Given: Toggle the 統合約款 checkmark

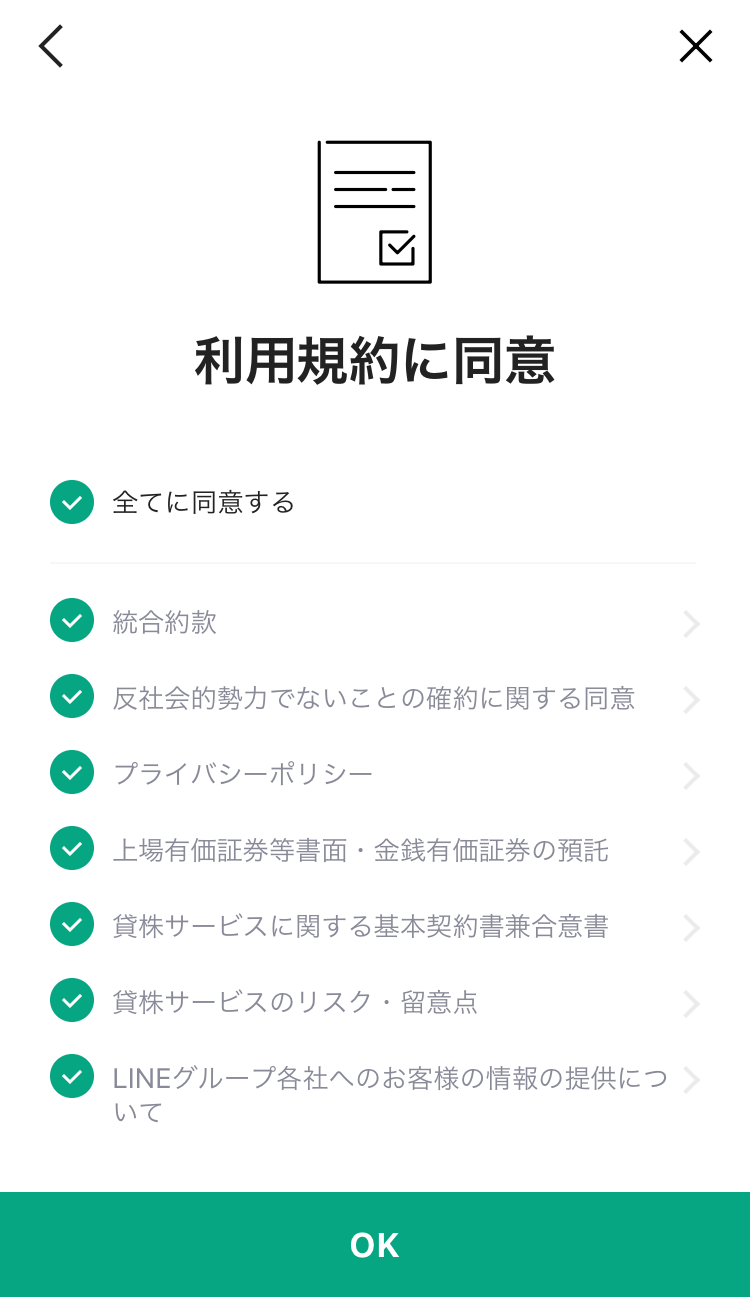Looking at the screenshot, I should click(72, 621).
